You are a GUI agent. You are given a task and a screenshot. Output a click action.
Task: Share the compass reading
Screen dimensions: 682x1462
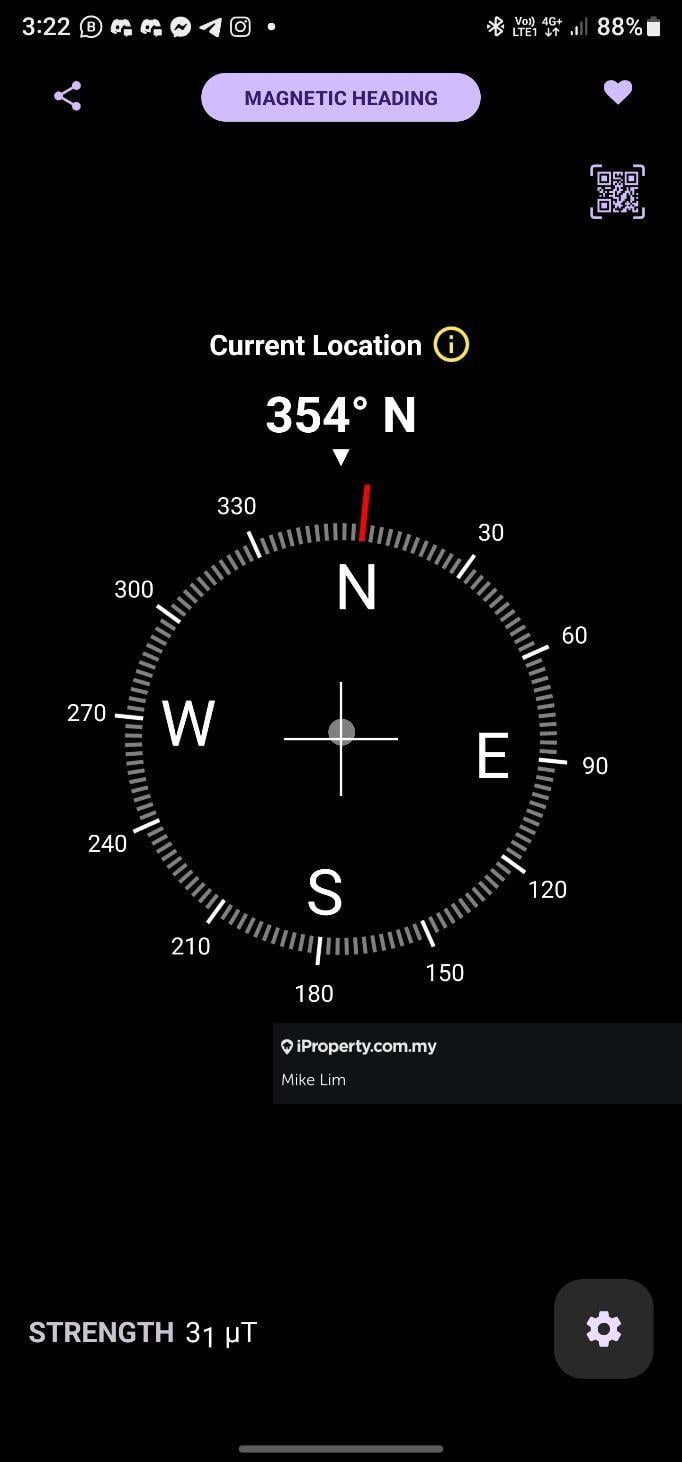tap(67, 97)
